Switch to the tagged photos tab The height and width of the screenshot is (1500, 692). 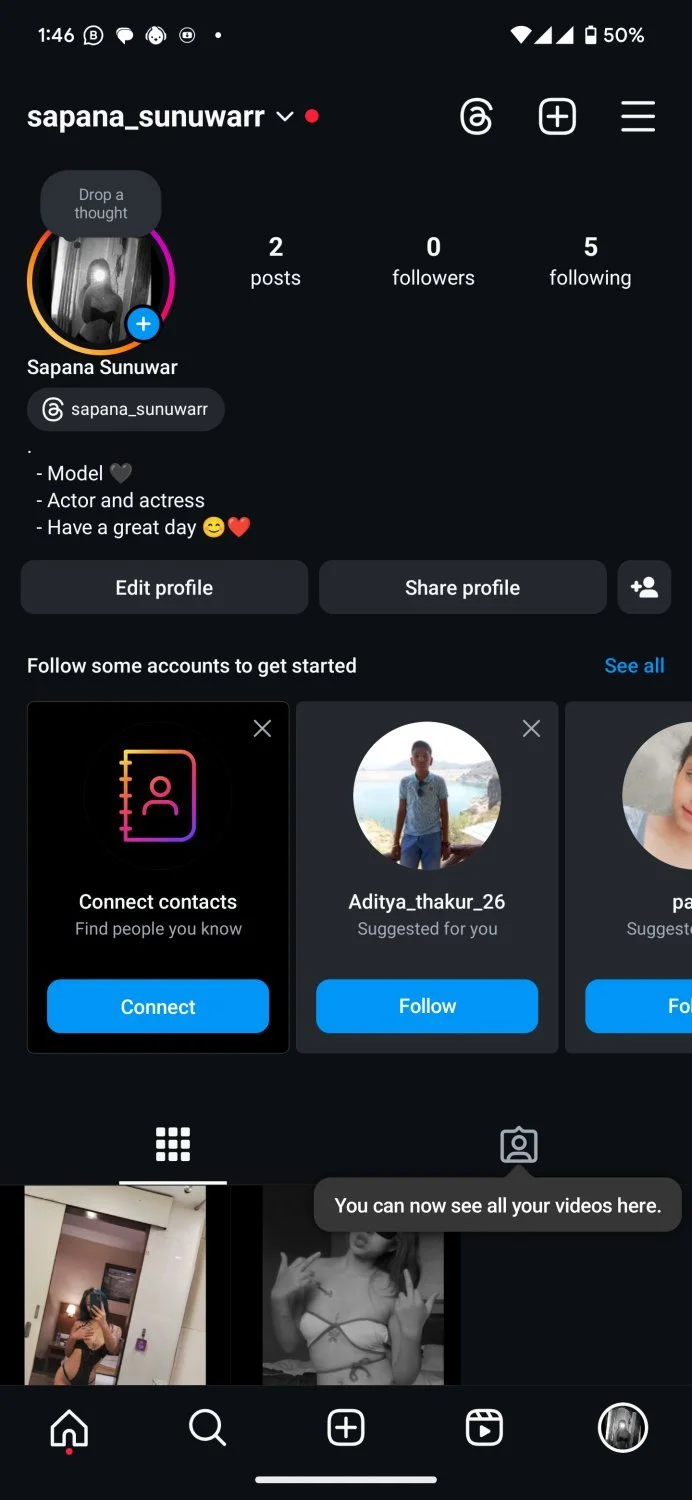coord(519,1145)
